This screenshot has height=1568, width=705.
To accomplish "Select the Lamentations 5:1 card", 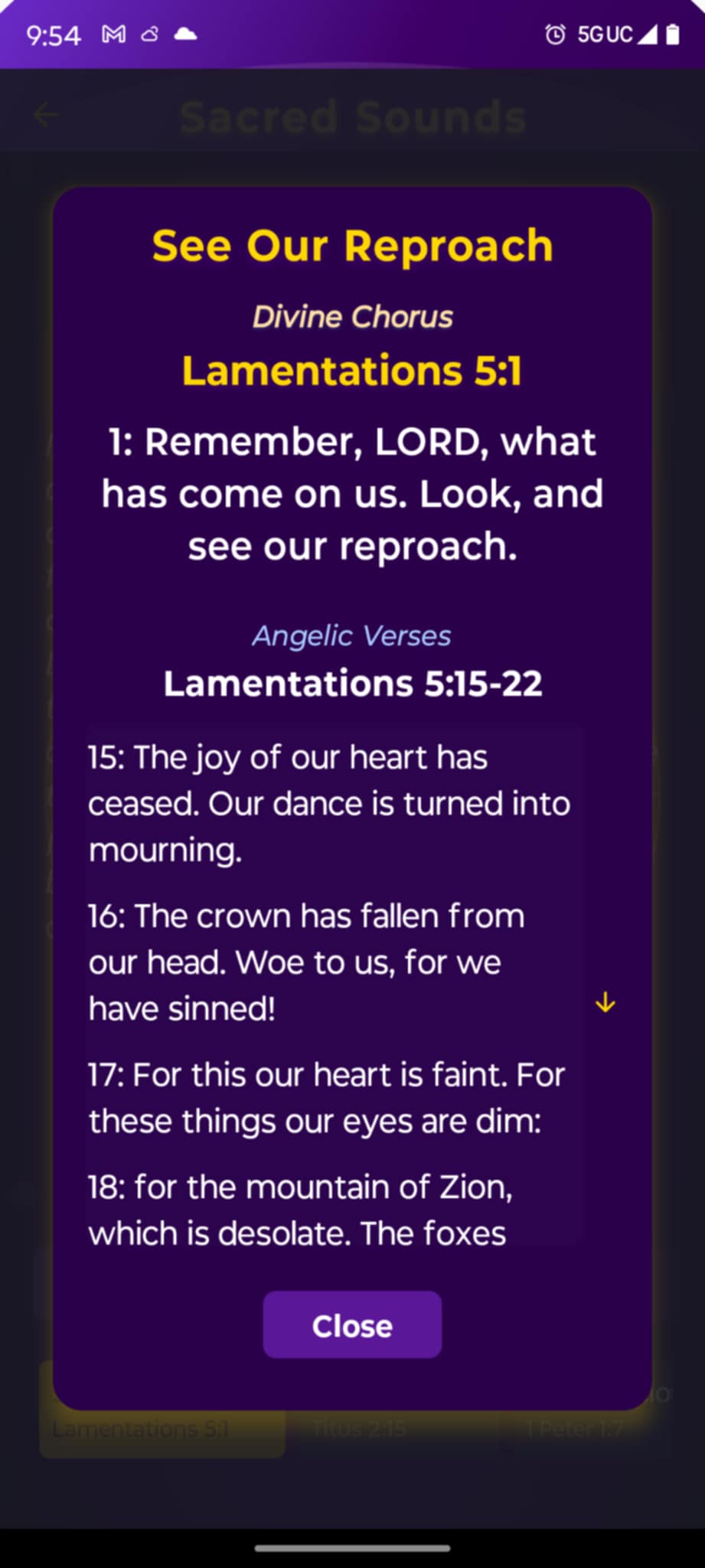I will pos(142,1429).
